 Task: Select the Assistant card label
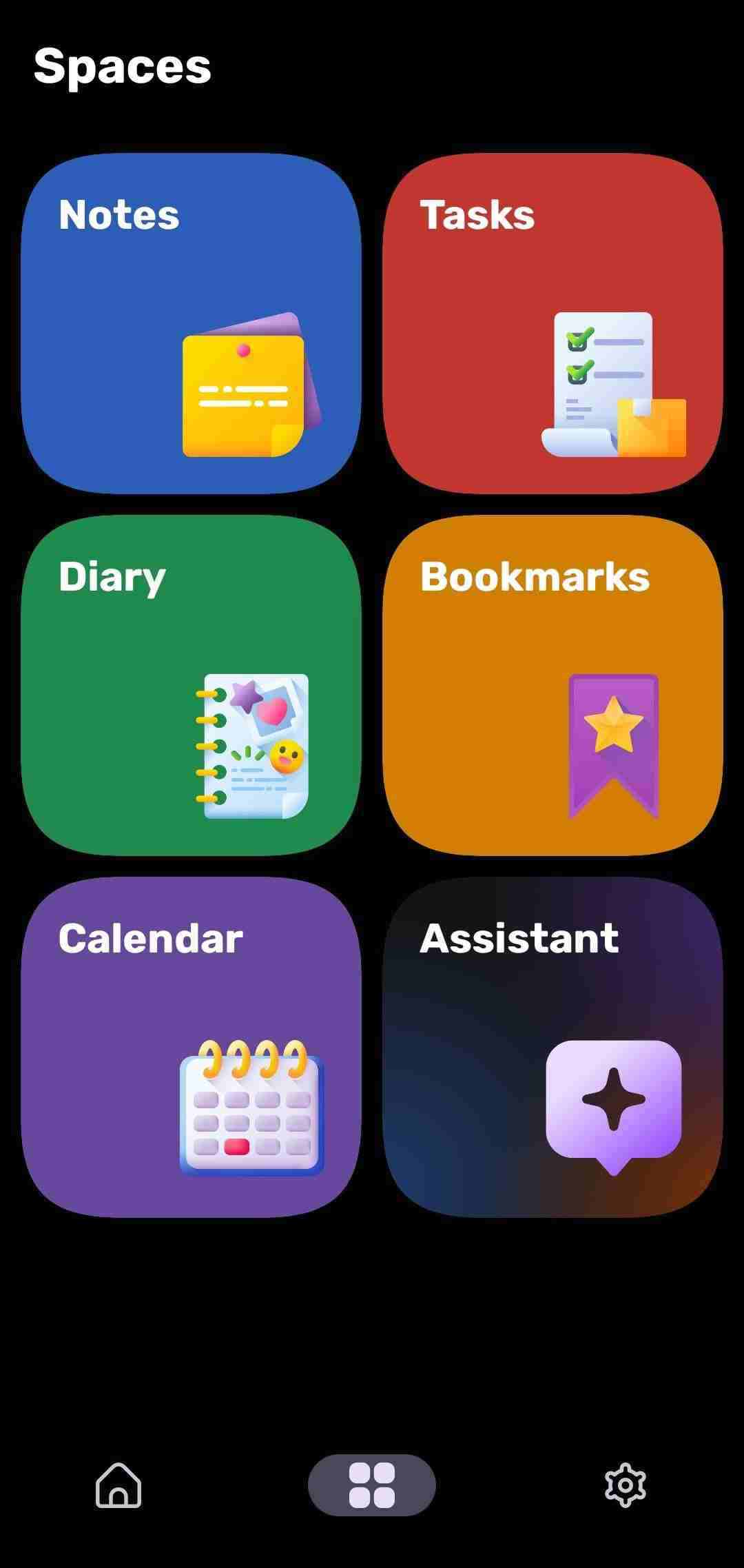coord(519,936)
